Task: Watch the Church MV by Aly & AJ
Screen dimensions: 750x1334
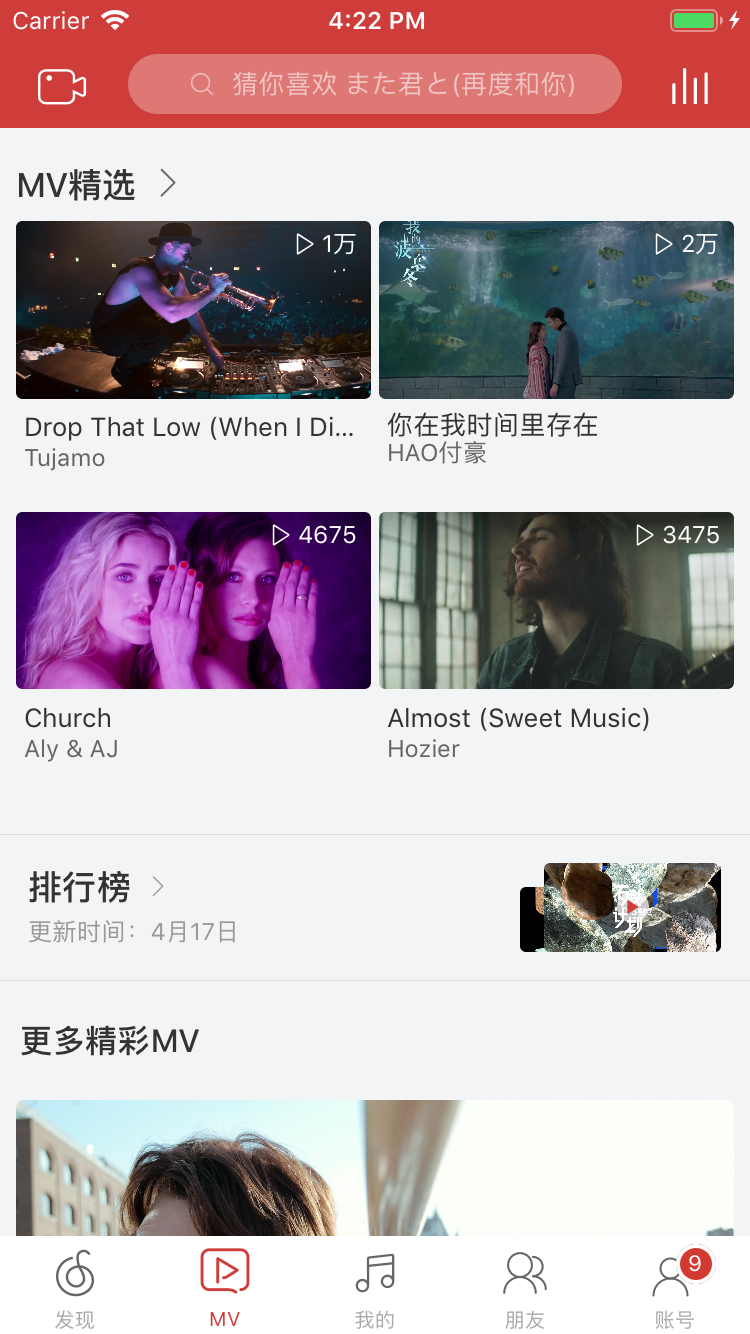Action: 193,600
